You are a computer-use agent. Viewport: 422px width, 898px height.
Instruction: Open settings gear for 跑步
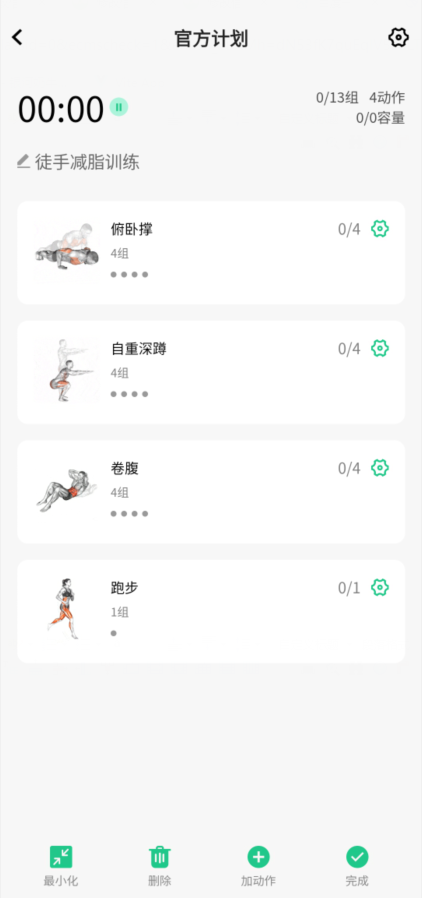tap(380, 588)
